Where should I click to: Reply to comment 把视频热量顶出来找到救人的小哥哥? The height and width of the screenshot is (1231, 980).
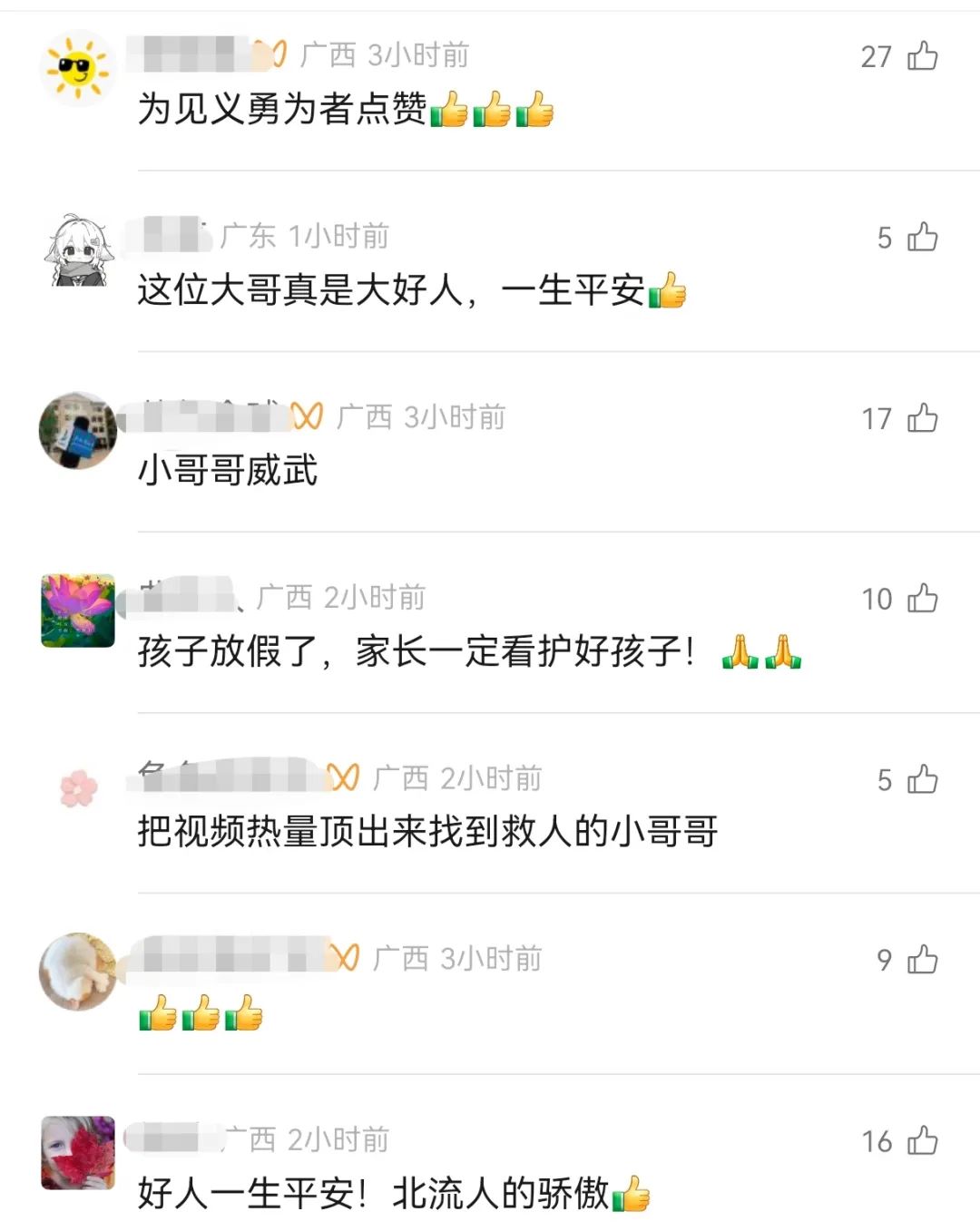[x=426, y=832]
